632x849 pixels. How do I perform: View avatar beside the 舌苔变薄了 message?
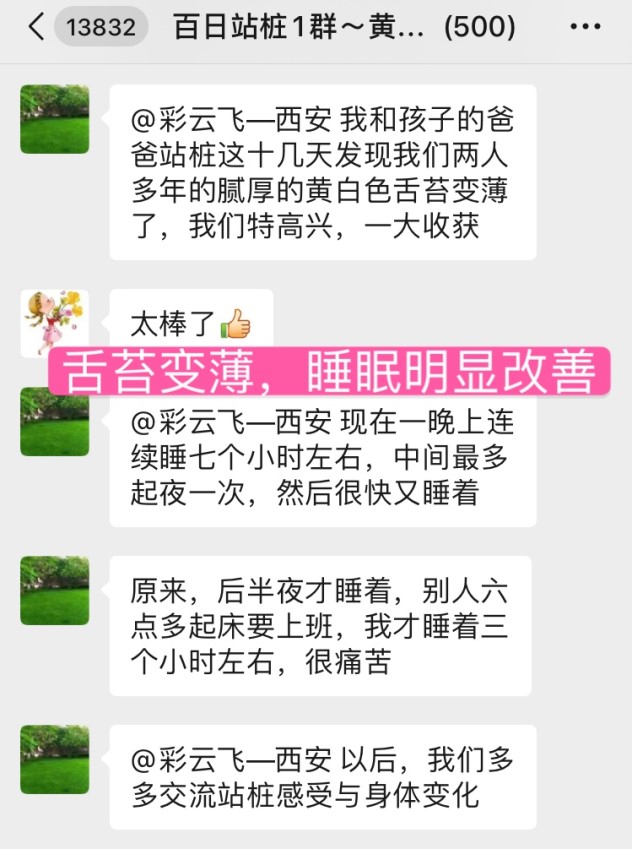point(54,119)
